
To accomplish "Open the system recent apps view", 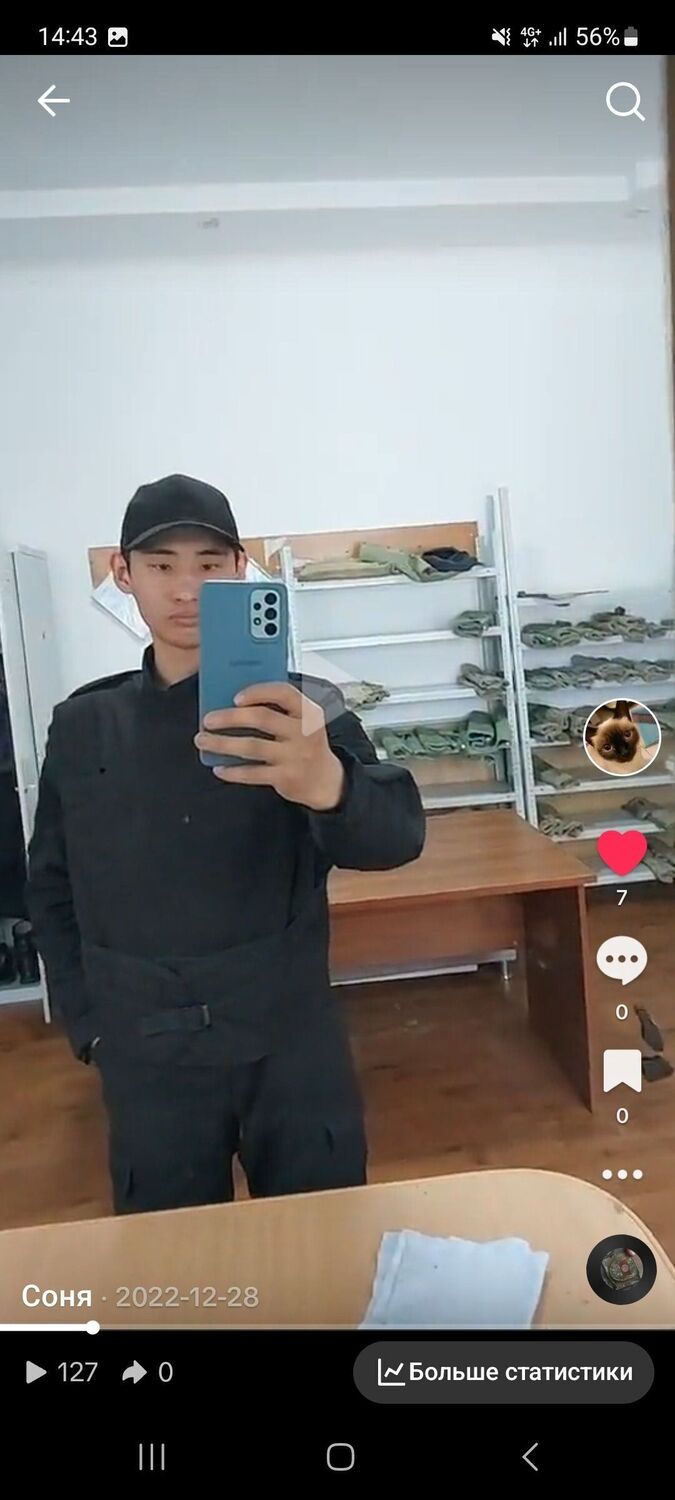I will tap(152, 1457).
